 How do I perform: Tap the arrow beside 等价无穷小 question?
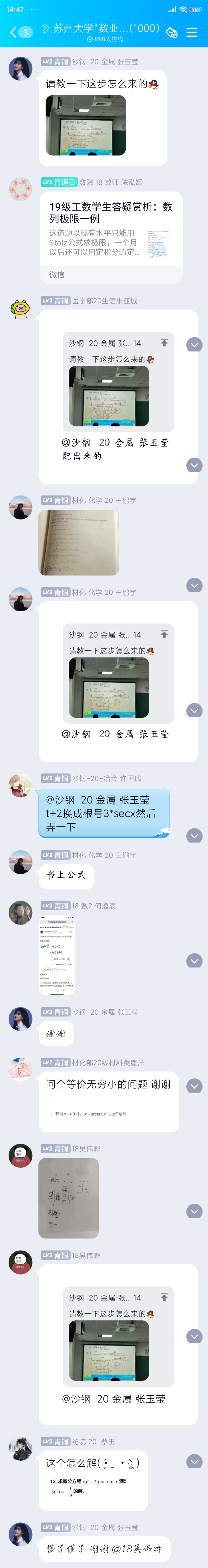click(x=194, y=1085)
